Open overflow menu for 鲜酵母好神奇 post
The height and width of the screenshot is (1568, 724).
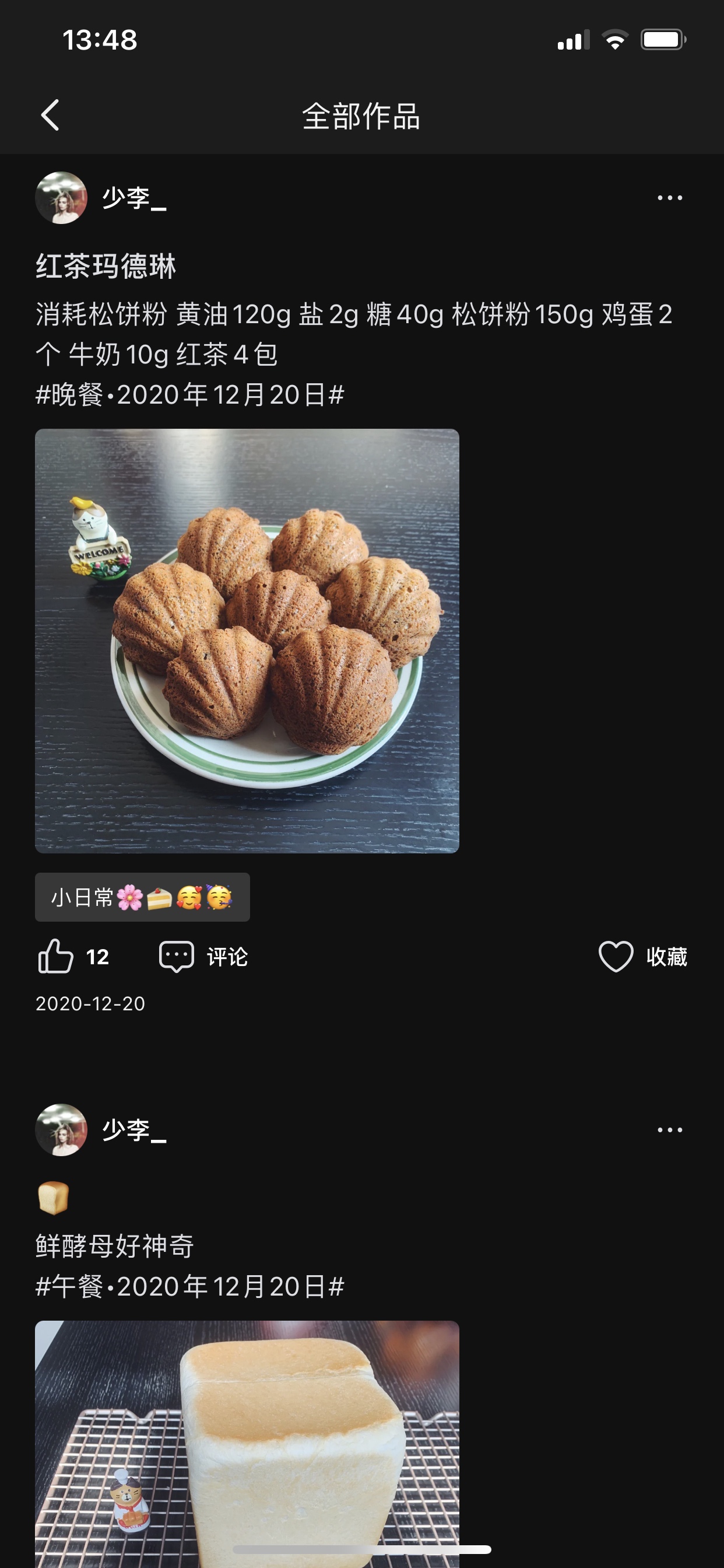669,1130
